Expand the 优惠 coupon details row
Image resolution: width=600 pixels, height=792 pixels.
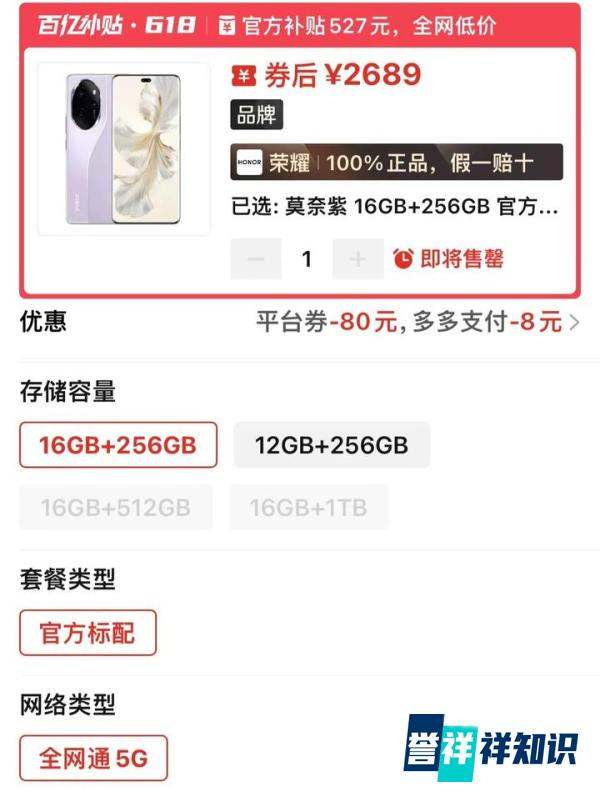click(x=573, y=322)
